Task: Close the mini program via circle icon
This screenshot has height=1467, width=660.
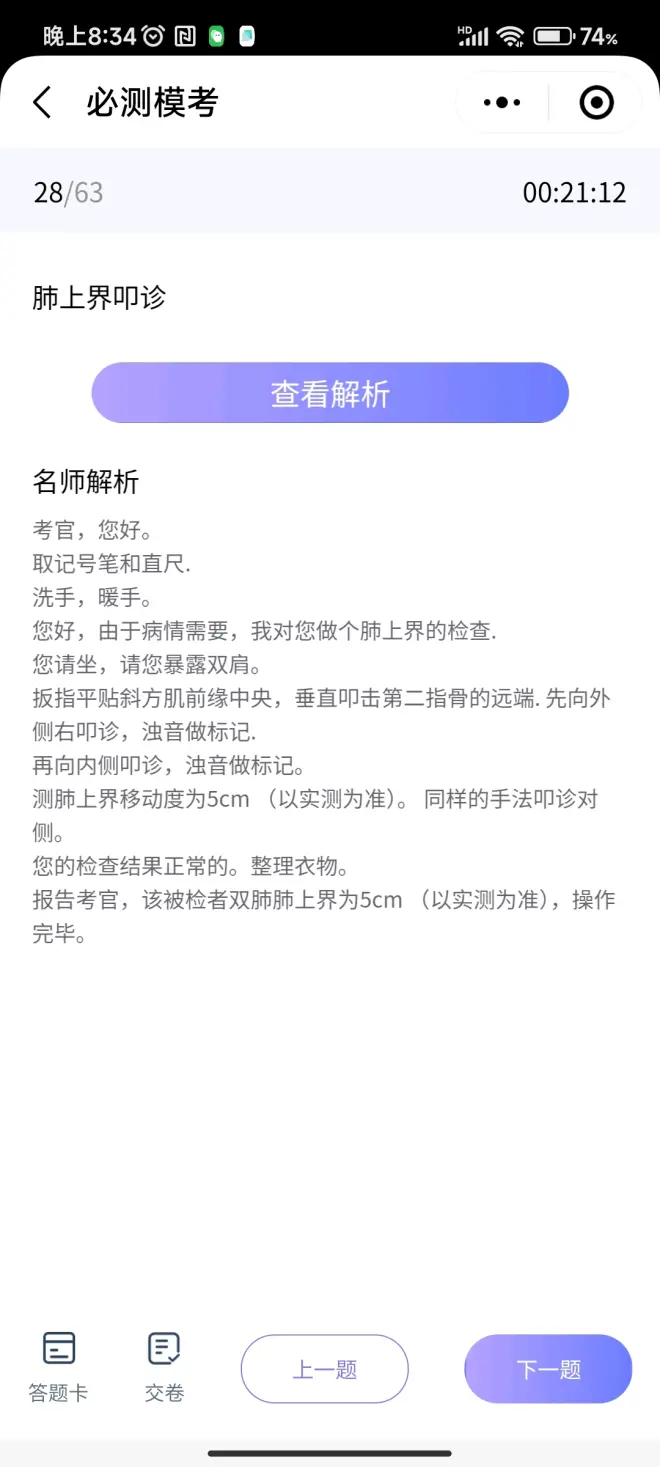Action: [x=596, y=102]
